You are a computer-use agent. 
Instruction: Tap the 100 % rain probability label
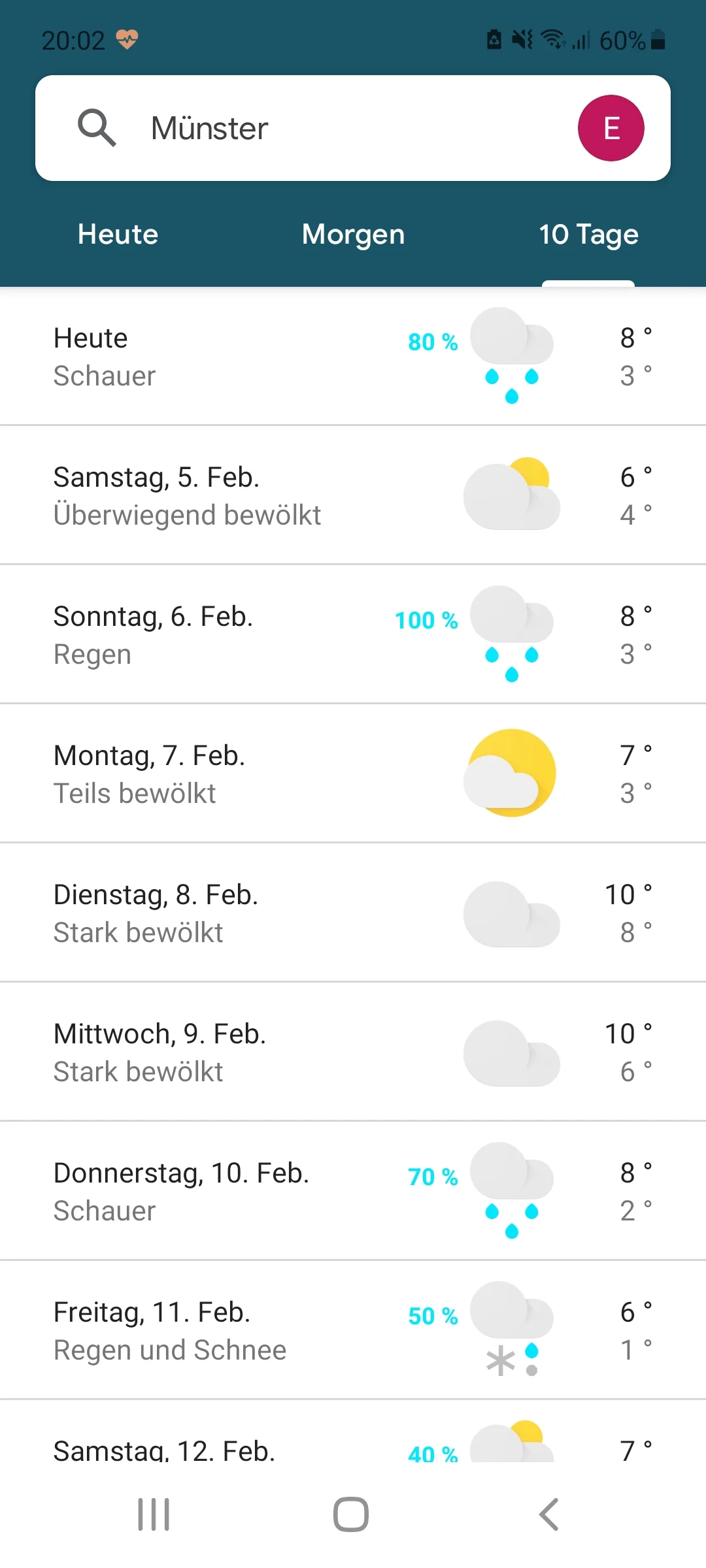pyautogui.click(x=426, y=621)
